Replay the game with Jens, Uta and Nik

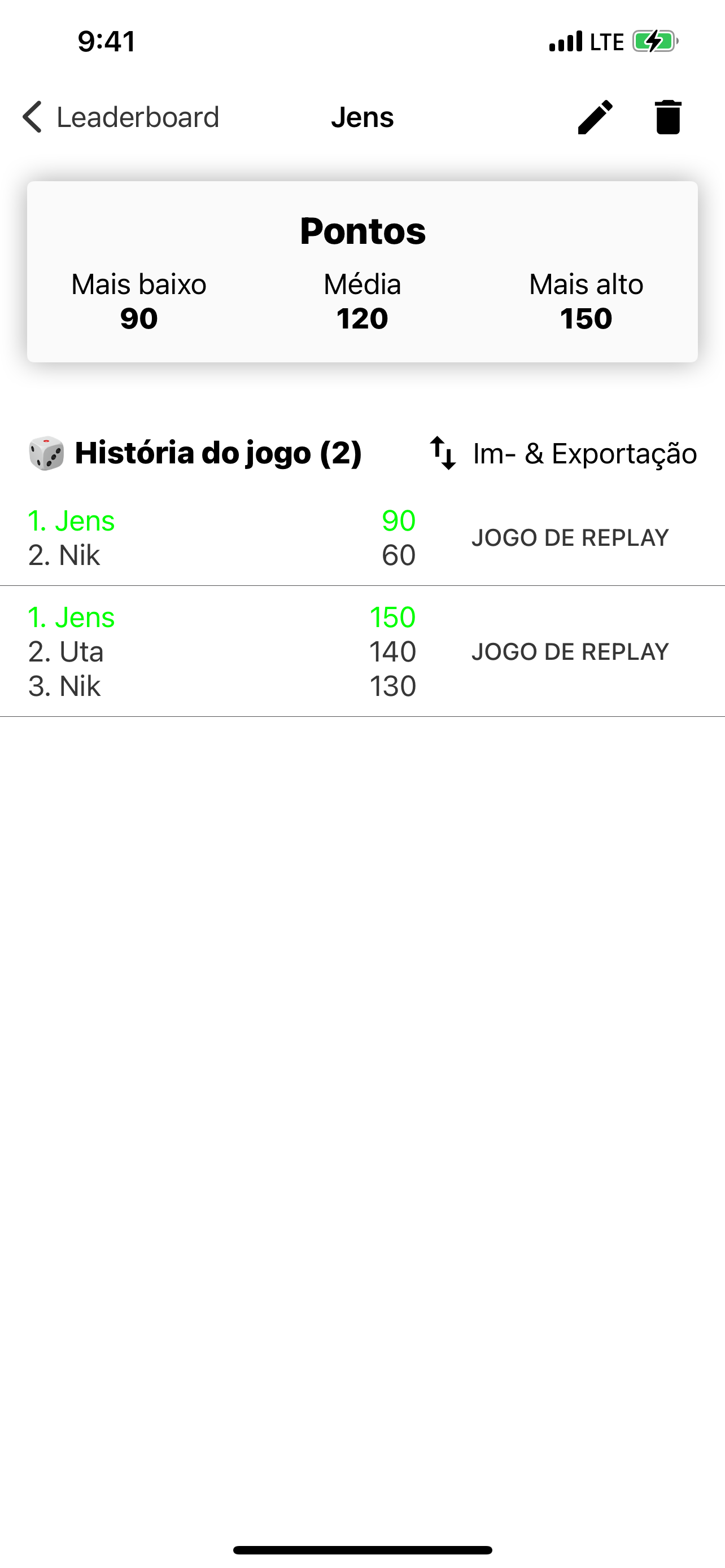(570, 651)
